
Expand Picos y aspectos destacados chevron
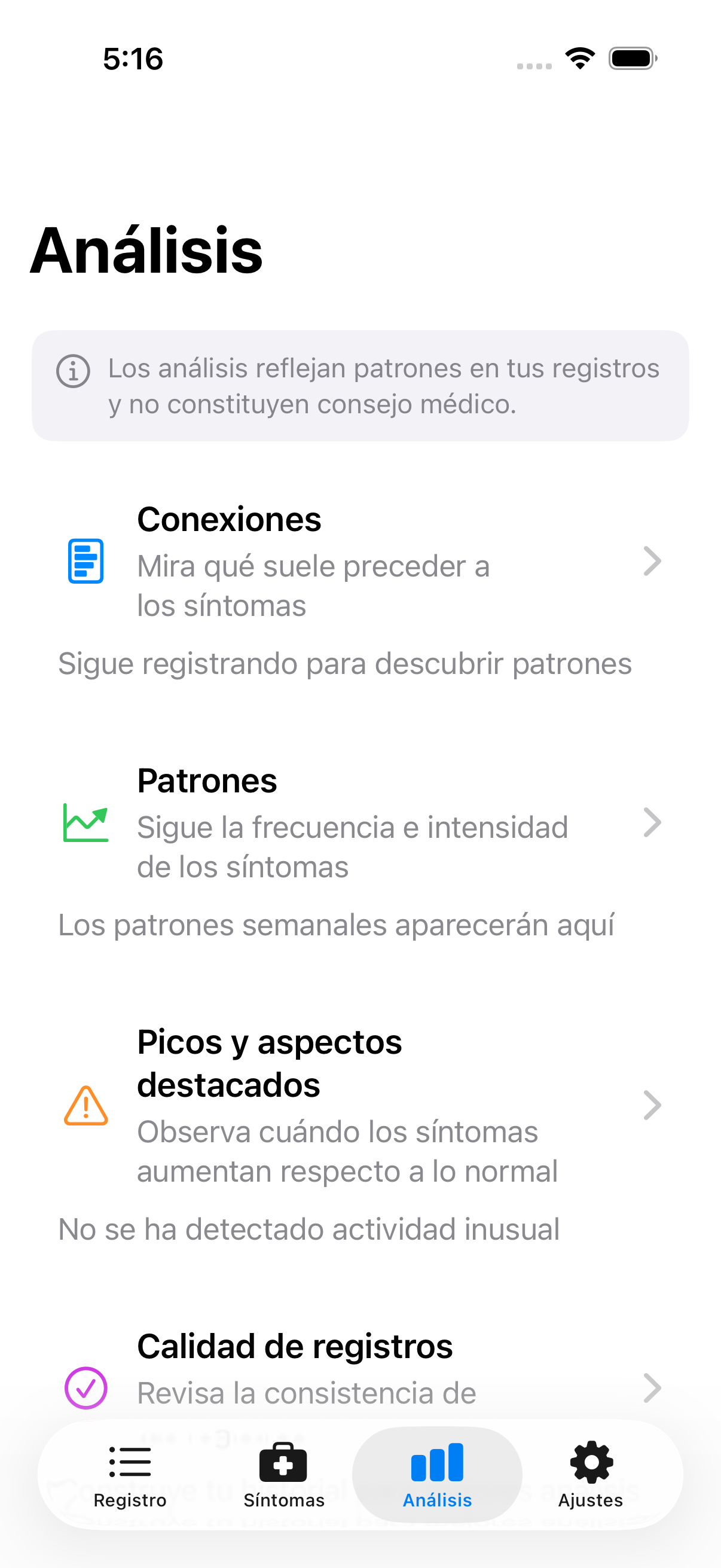653,1105
